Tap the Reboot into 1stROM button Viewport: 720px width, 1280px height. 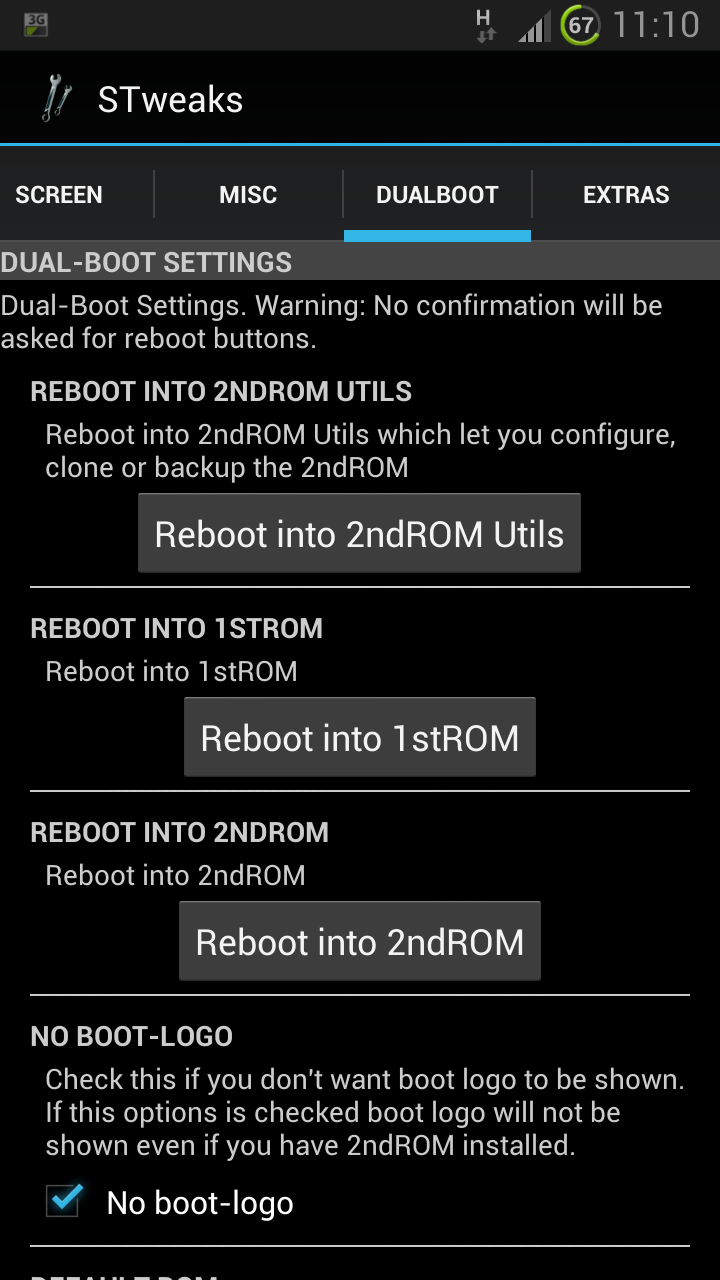[x=360, y=738]
